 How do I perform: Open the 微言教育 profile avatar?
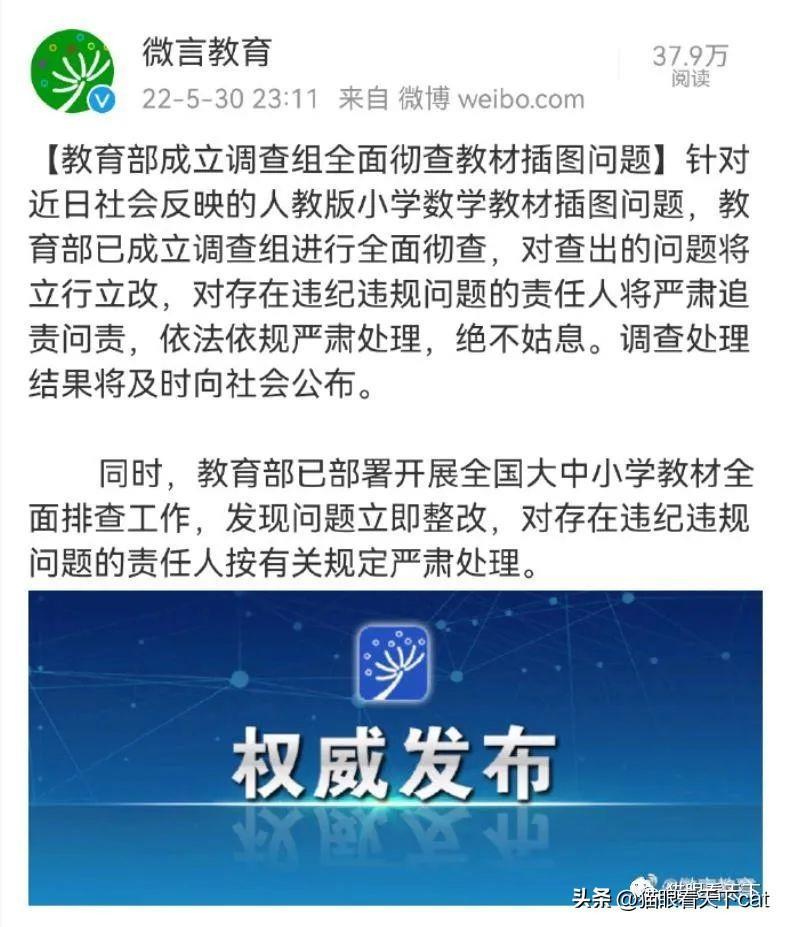tap(72, 71)
